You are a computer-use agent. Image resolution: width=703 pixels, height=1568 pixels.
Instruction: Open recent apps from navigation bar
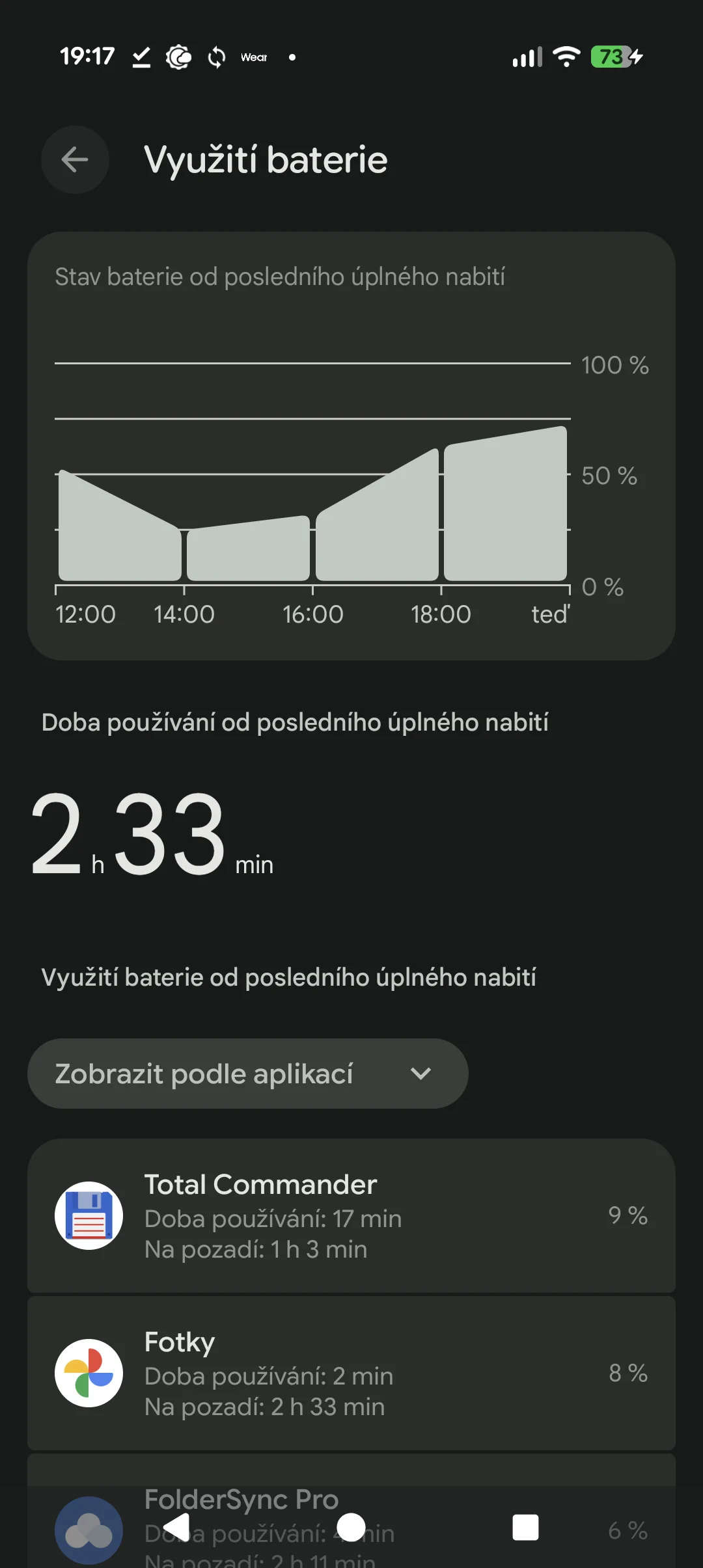point(525,1528)
